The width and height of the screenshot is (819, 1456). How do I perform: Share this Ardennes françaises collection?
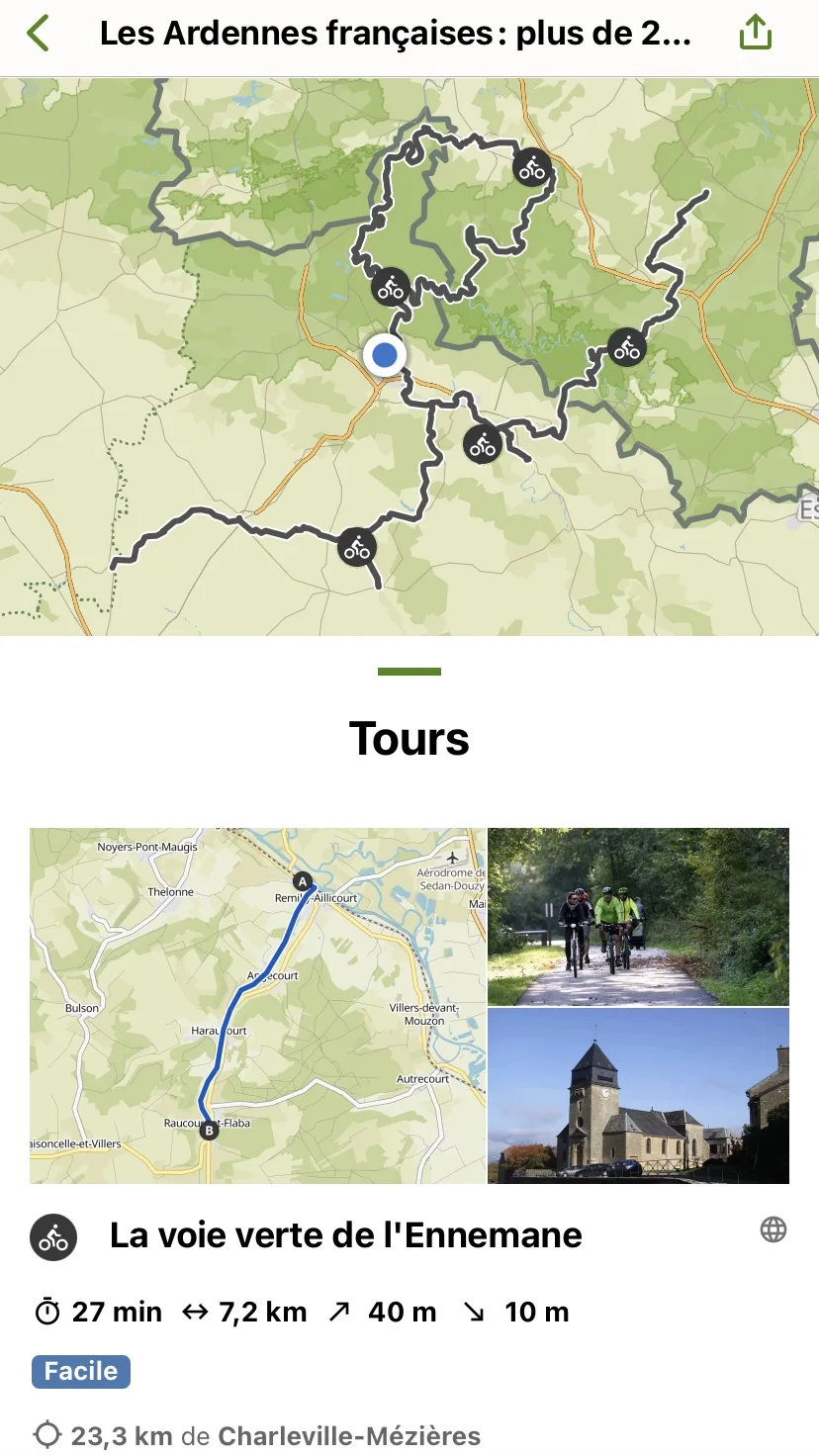point(755,34)
